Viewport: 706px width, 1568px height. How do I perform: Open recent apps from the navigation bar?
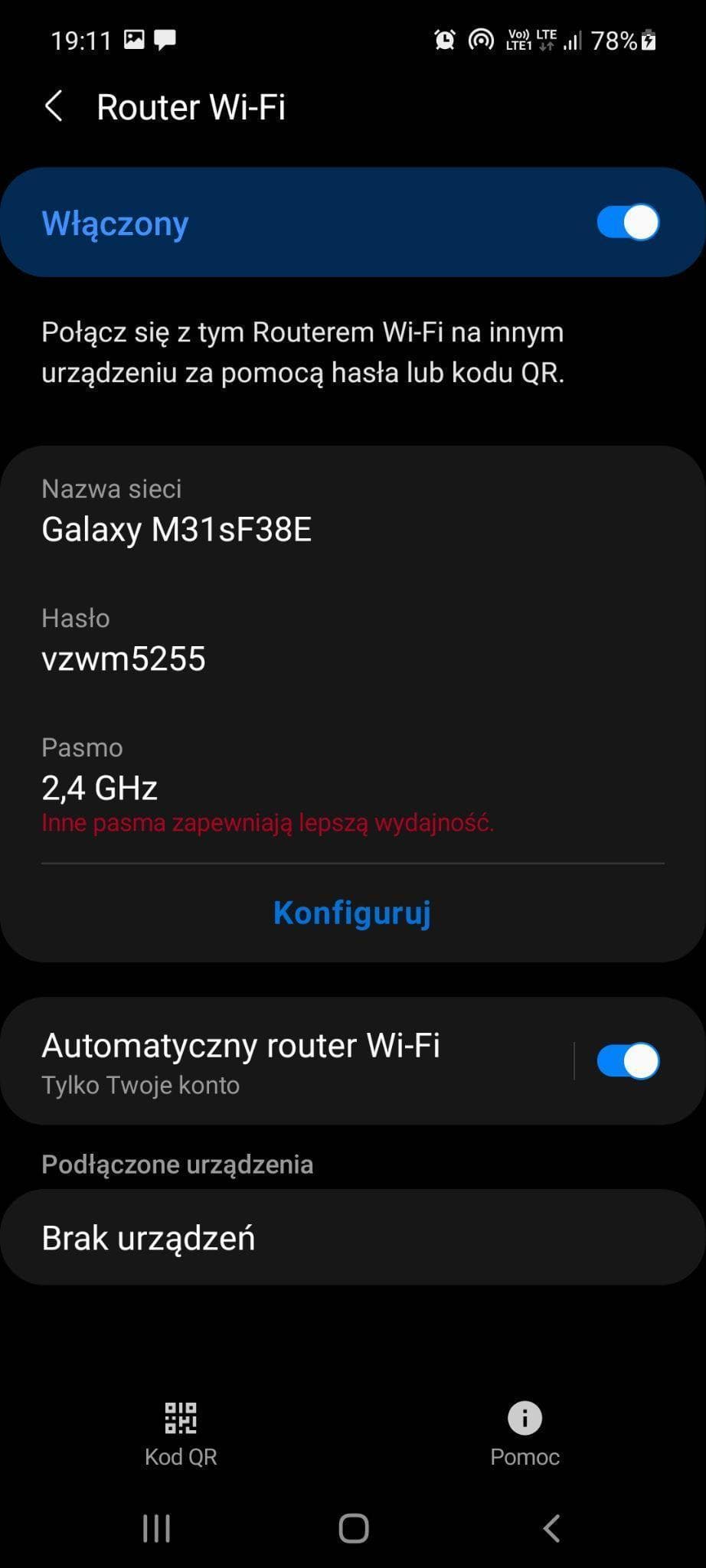coord(155,1528)
